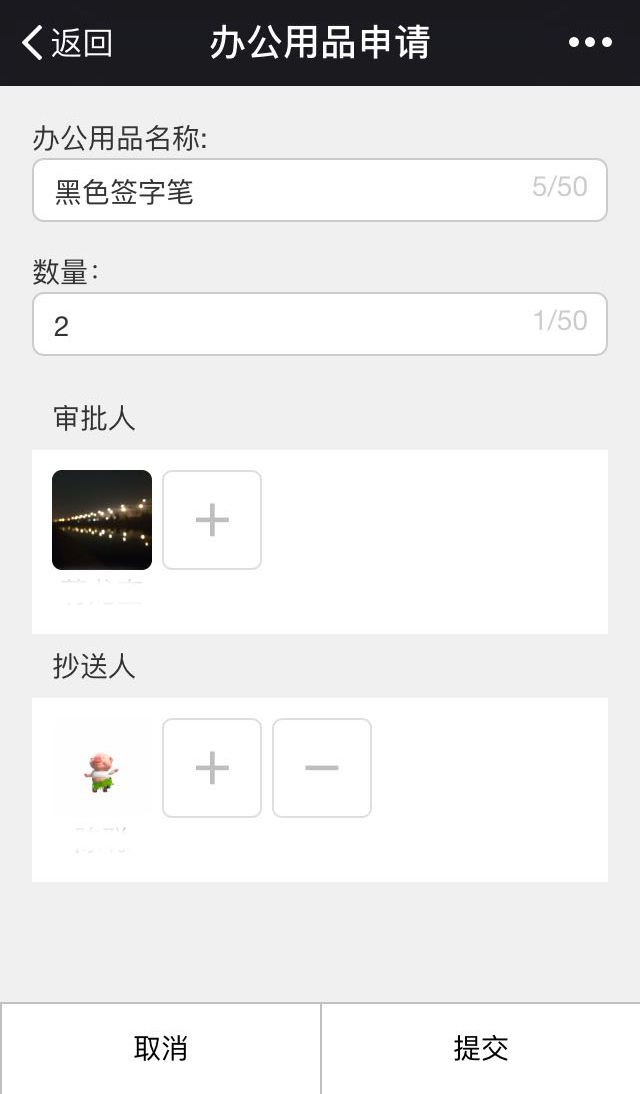Add a CC recipient under 抄送人

212,768
